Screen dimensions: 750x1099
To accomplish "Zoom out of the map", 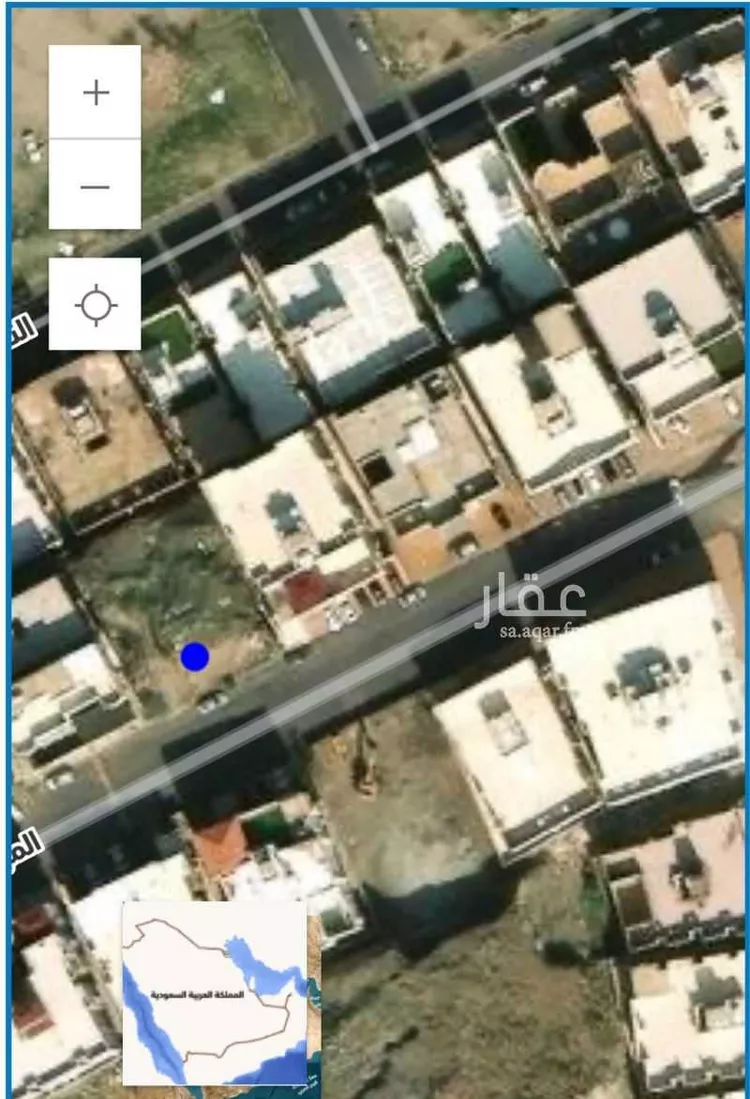I will (95, 186).
